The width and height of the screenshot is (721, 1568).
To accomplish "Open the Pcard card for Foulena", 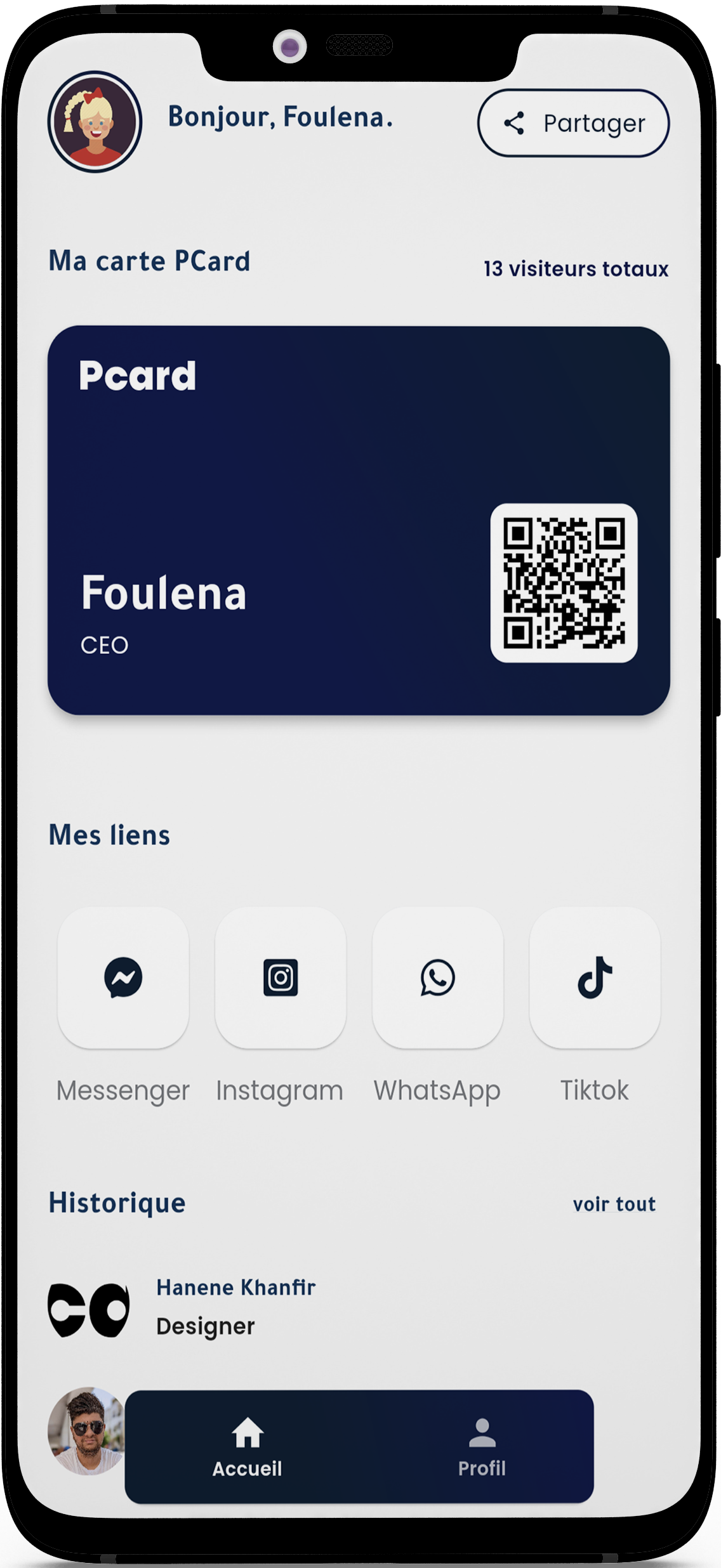I will click(x=359, y=520).
